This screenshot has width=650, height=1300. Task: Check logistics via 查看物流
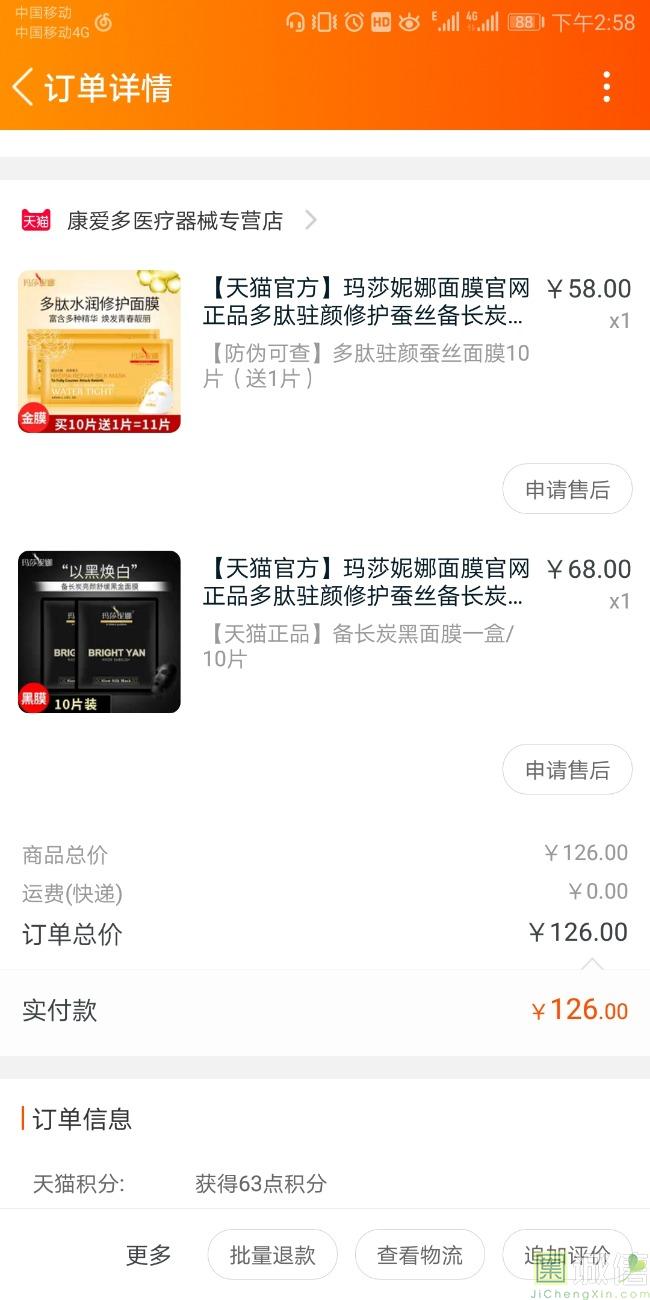click(420, 1255)
